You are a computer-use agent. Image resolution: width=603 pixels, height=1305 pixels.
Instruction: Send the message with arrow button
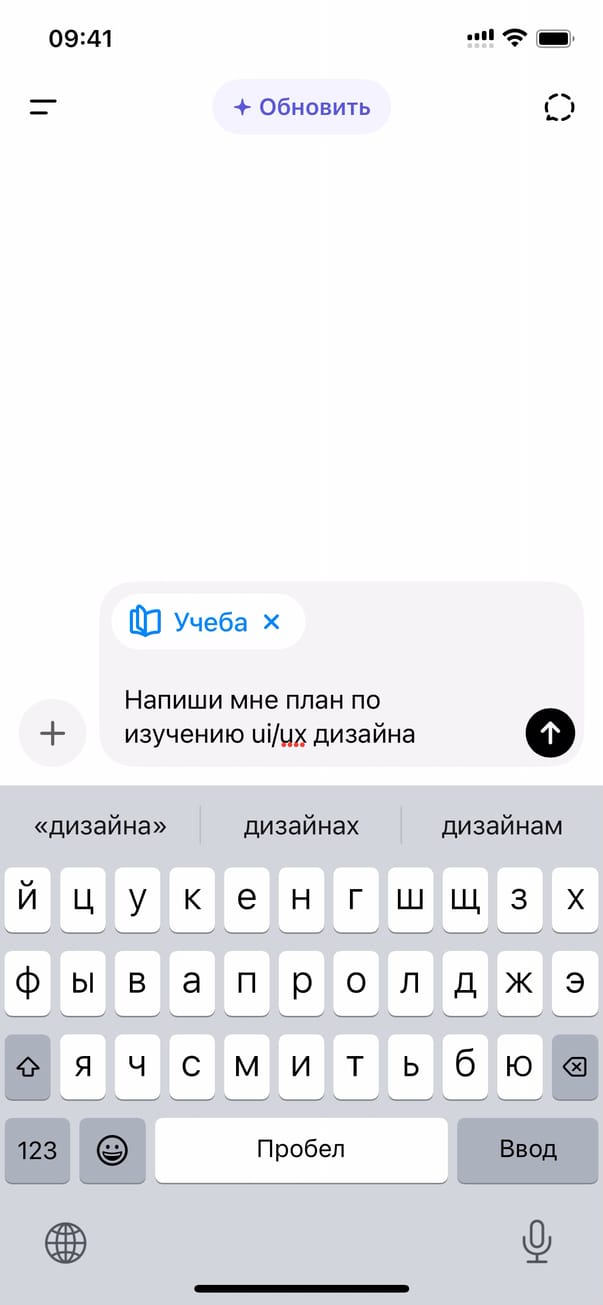pos(550,733)
